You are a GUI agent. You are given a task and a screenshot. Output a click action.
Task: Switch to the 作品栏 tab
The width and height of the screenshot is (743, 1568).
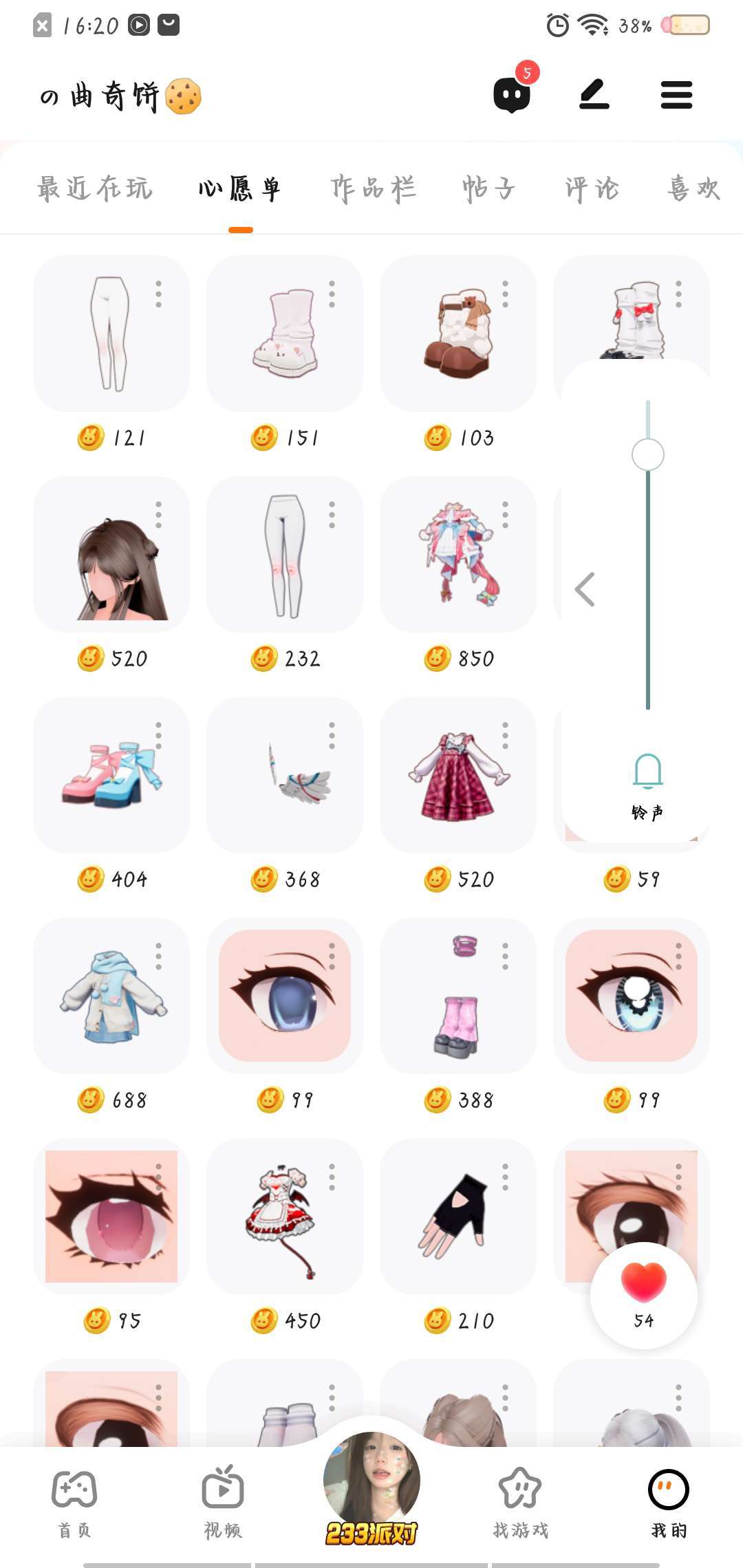click(374, 188)
